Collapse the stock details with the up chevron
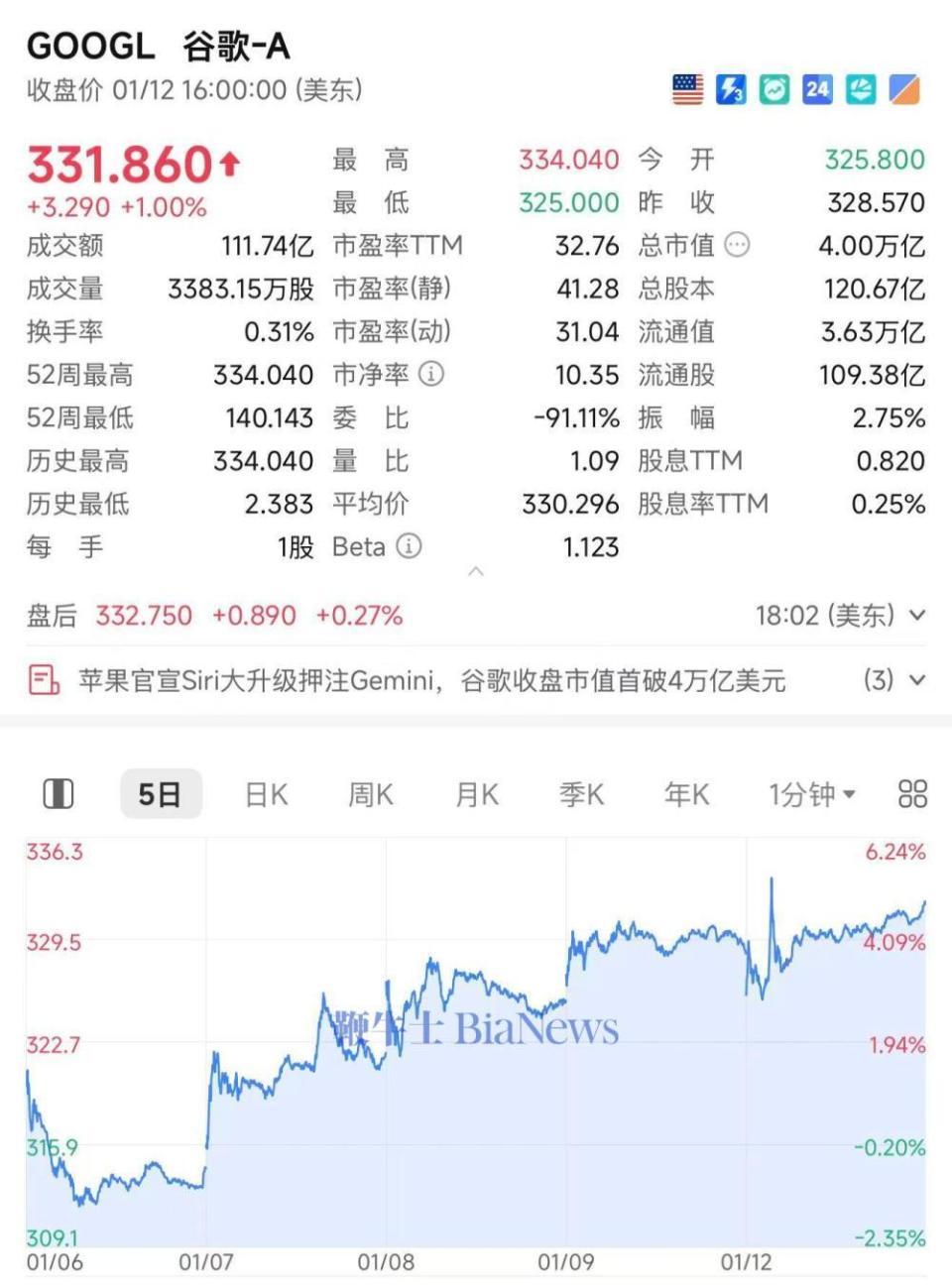 pyautogui.click(x=477, y=572)
